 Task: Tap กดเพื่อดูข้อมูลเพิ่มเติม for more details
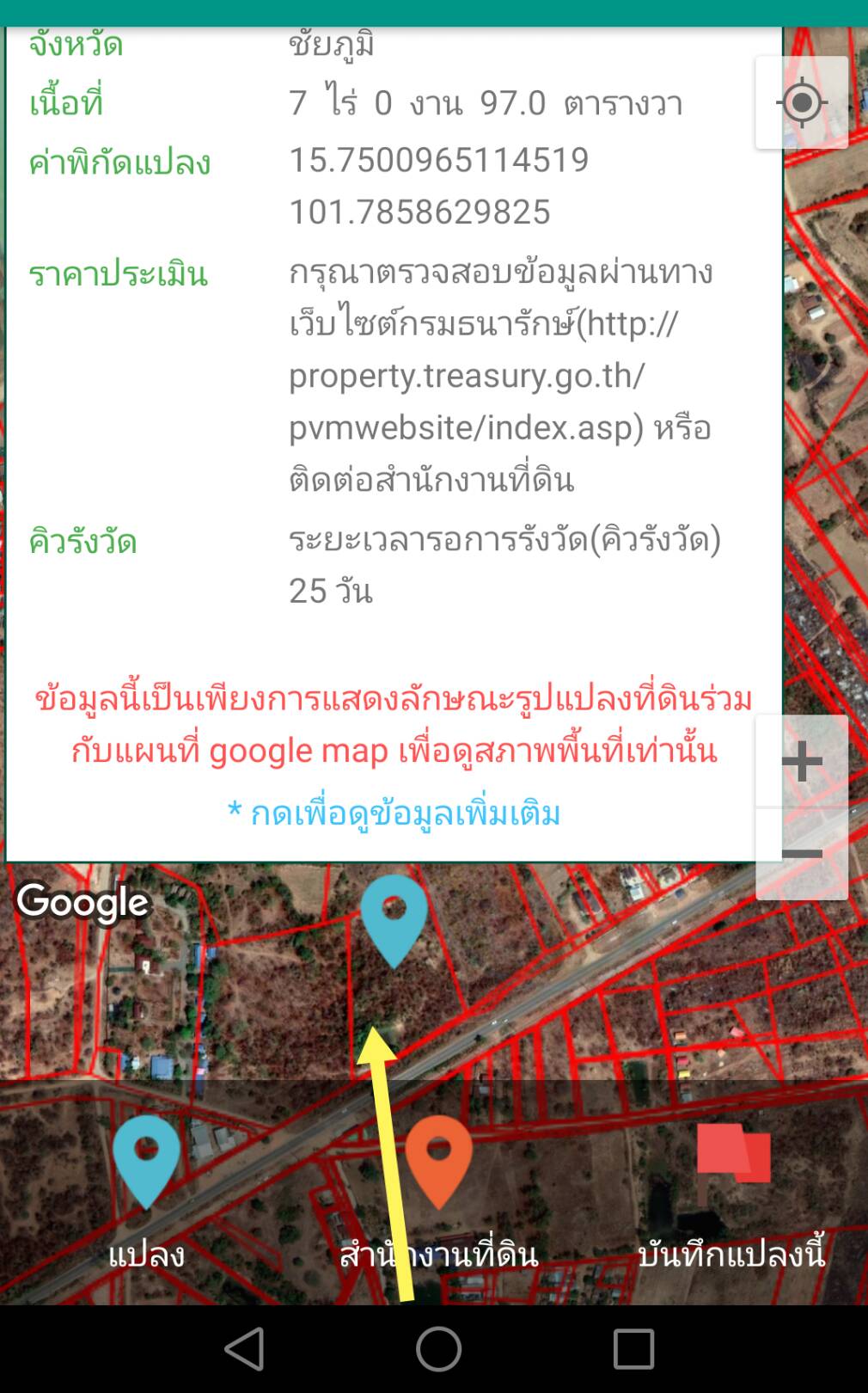click(x=394, y=812)
